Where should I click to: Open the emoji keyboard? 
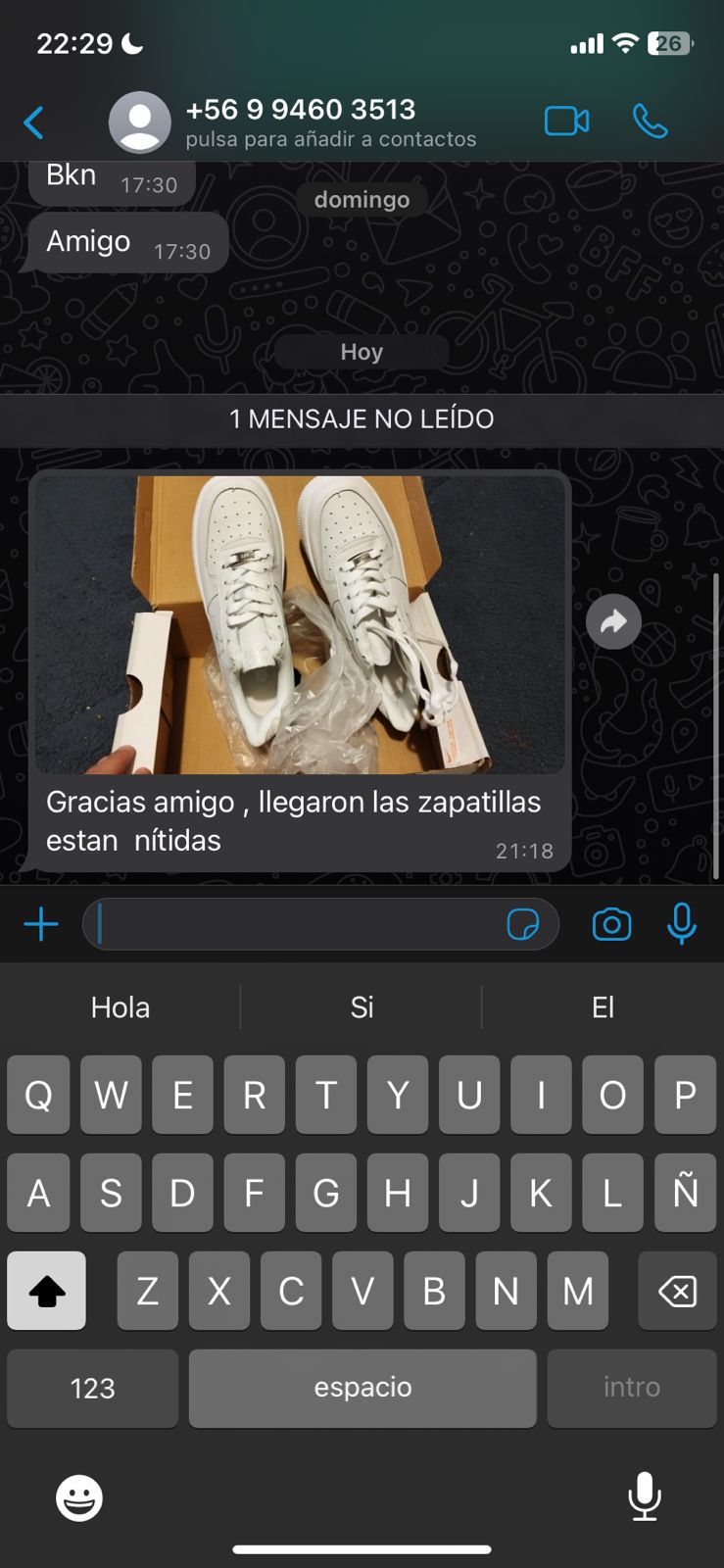tap(79, 1497)
